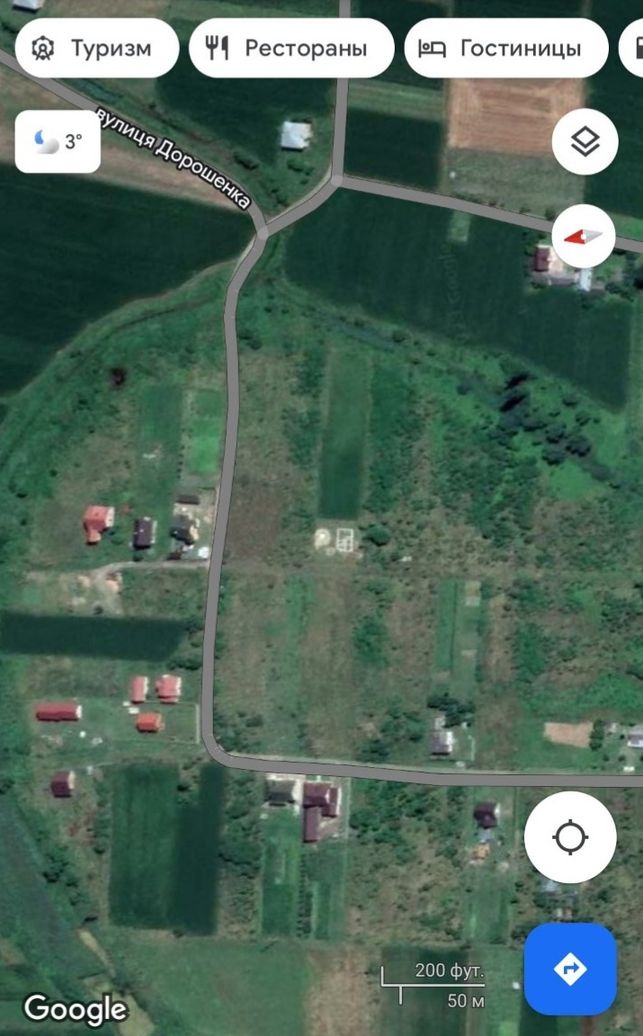Show Гостиницы on the map
Screen dimensions: 643x1036
pyautogui.click(x=506, y=48)
